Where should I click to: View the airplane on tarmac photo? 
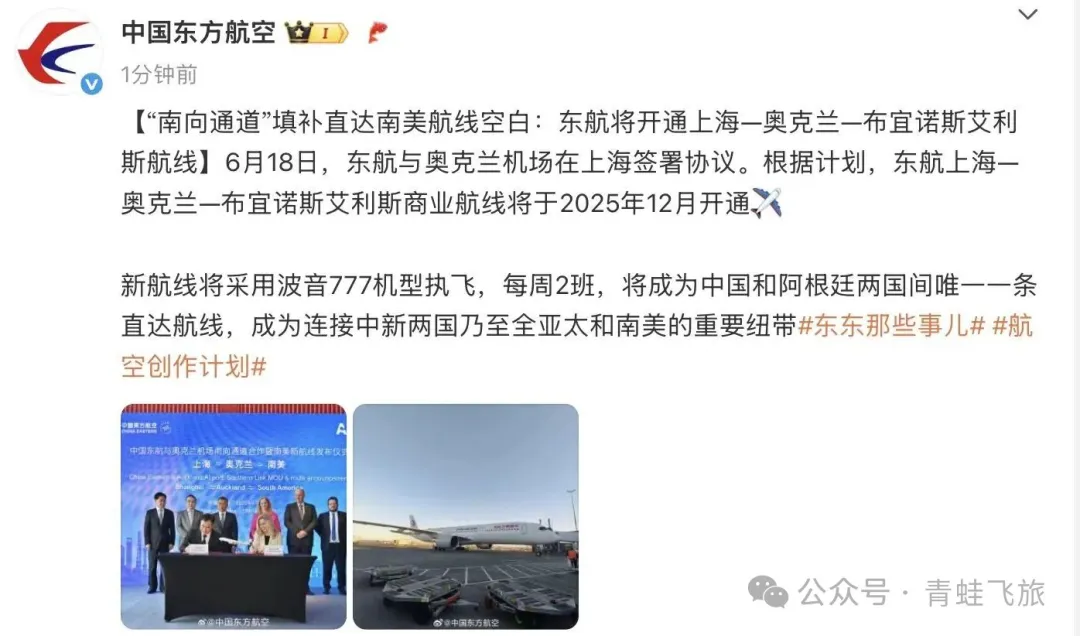(x=465, y=515)
